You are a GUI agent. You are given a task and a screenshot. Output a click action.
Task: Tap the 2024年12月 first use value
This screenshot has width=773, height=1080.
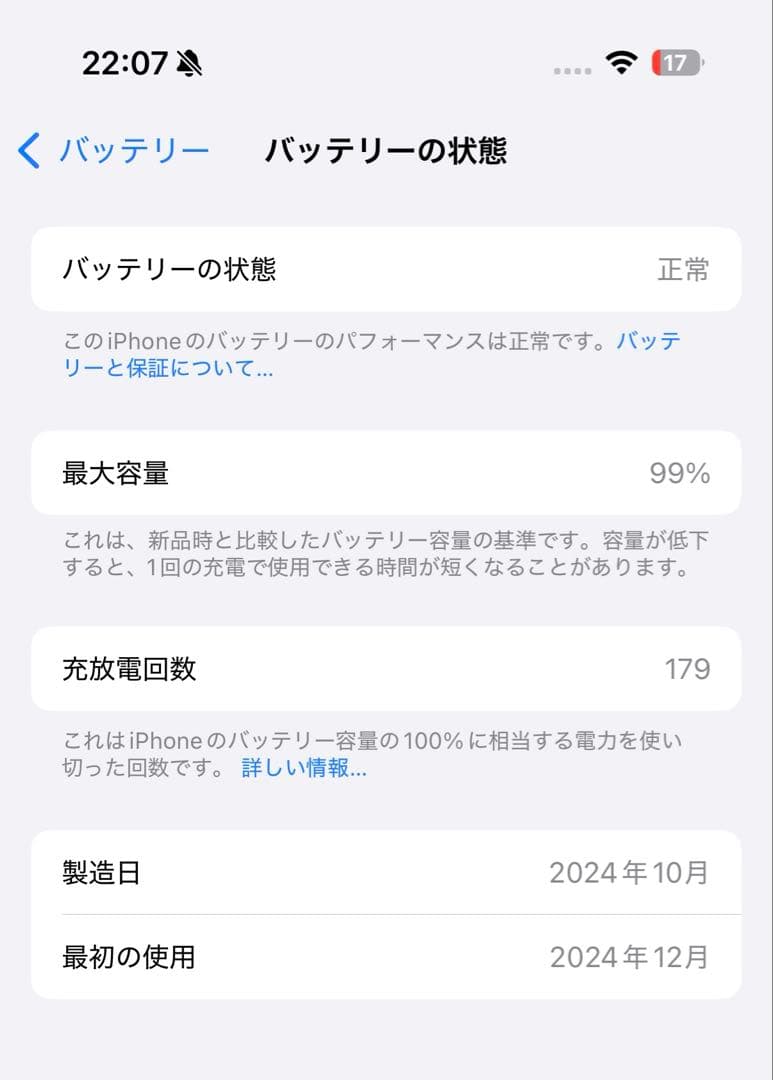pyautogui.click(x=633, y=957)
